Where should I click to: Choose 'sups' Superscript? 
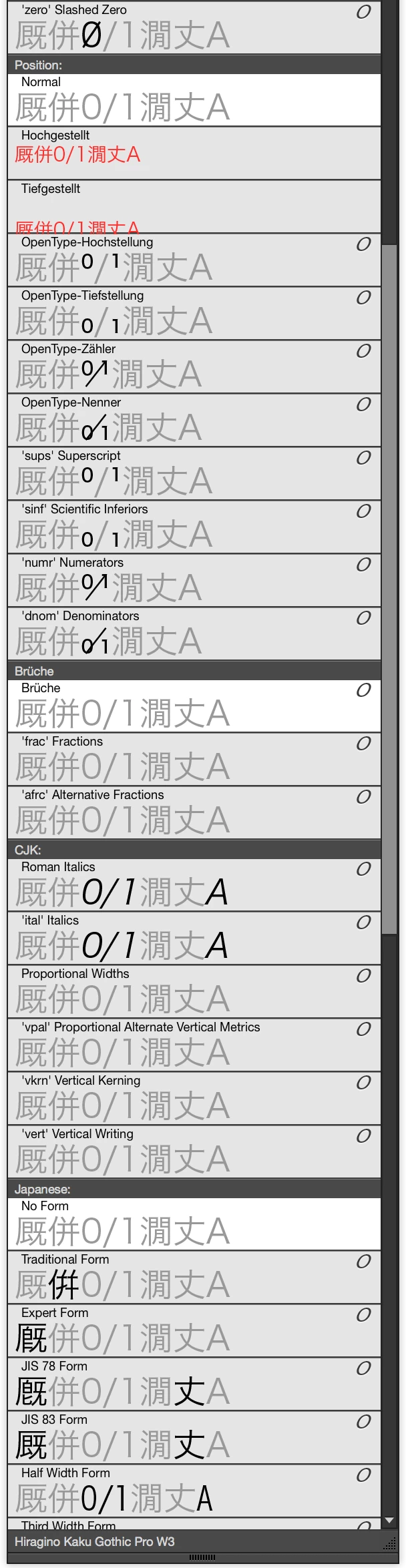tap(194, 473)
